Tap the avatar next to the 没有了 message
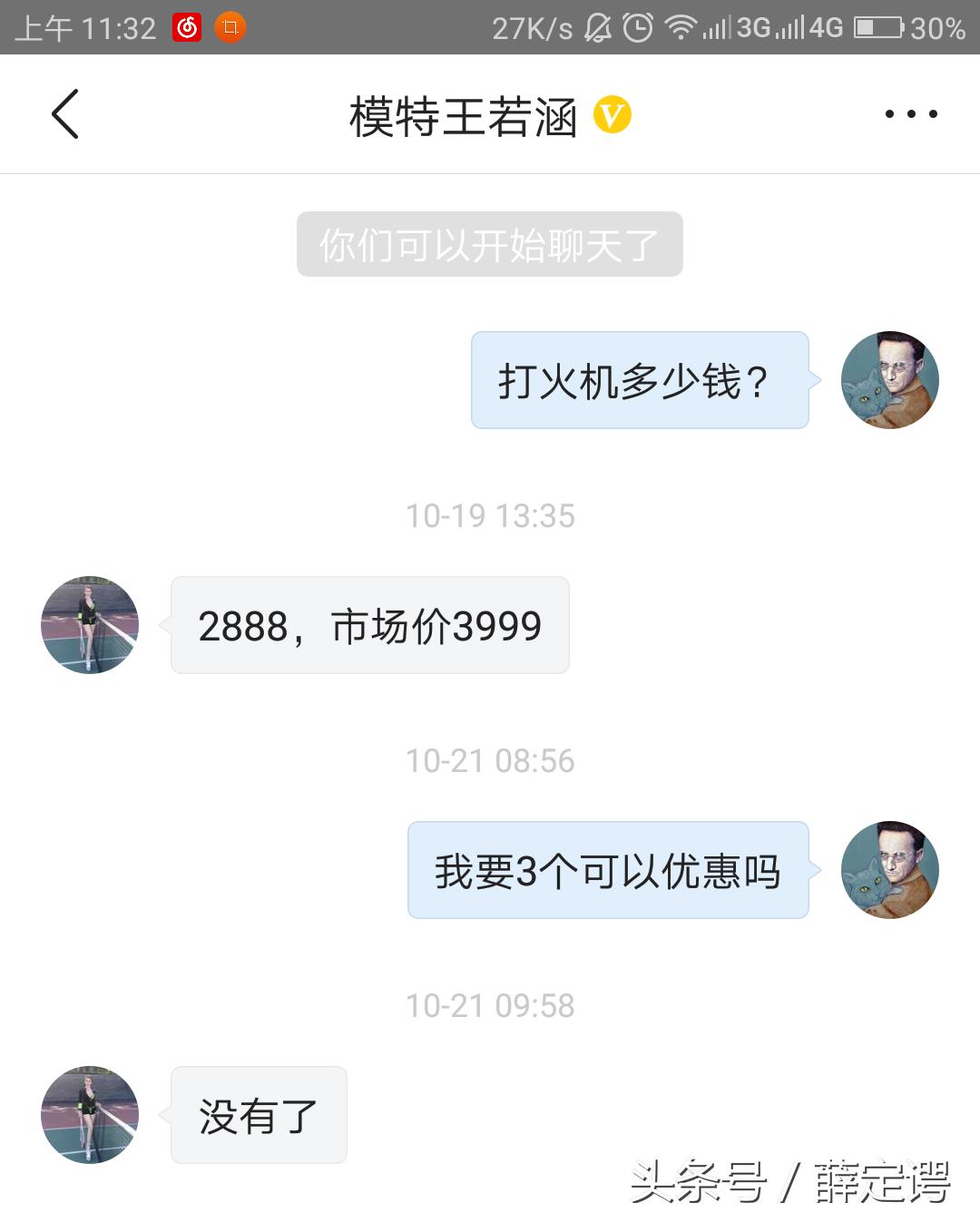 coord(90,1115)
